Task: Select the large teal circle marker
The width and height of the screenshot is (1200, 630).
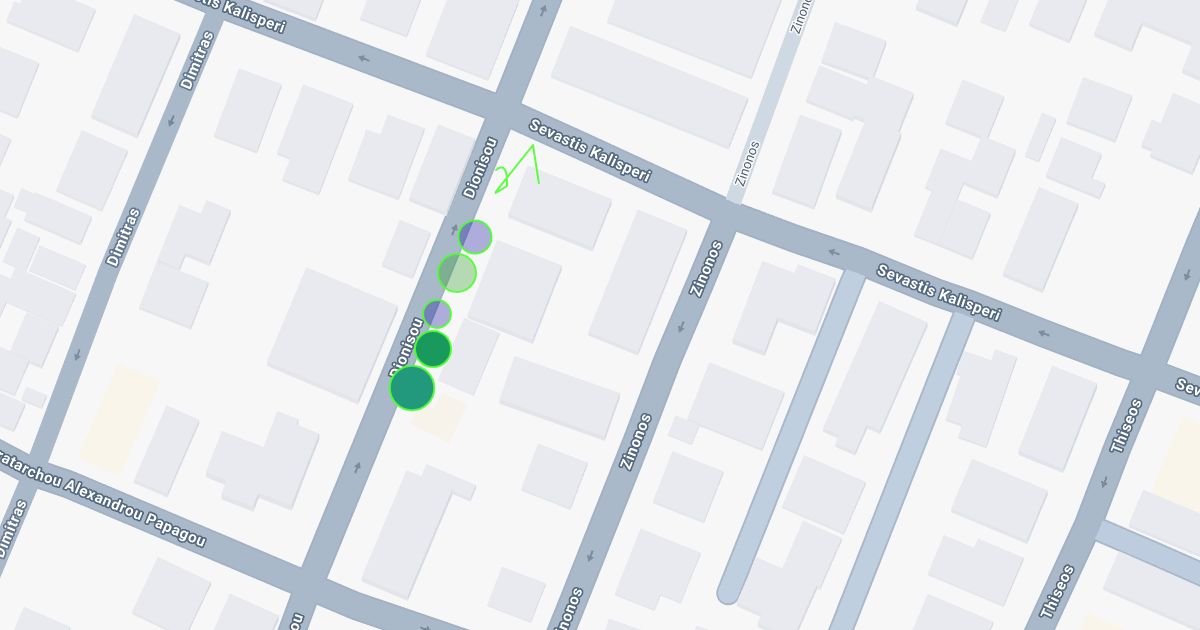Action: tap(412, 388)
